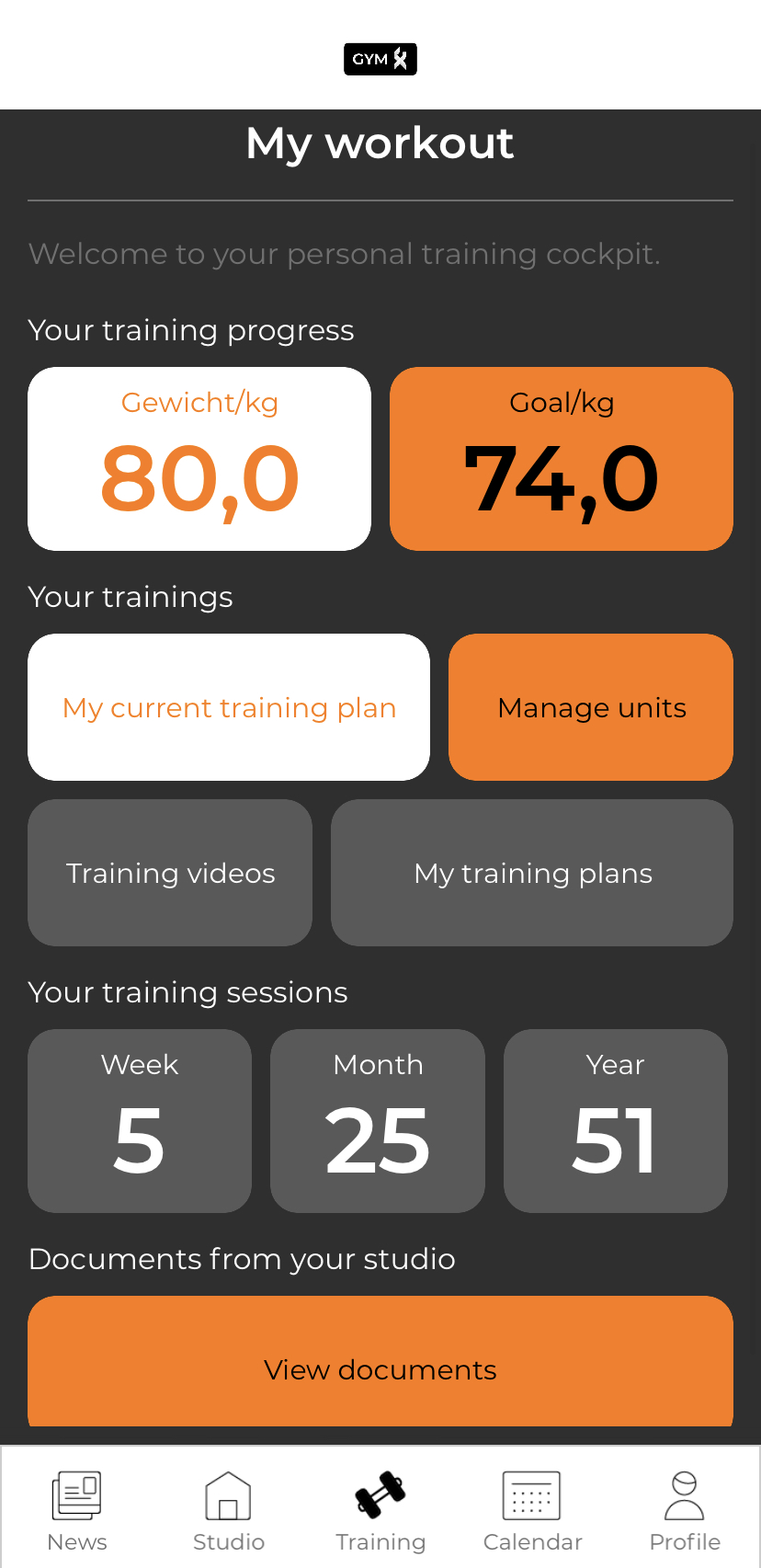Open Training videos
Viewport: 761px width, 1568px height.
[x=170, y=873]
